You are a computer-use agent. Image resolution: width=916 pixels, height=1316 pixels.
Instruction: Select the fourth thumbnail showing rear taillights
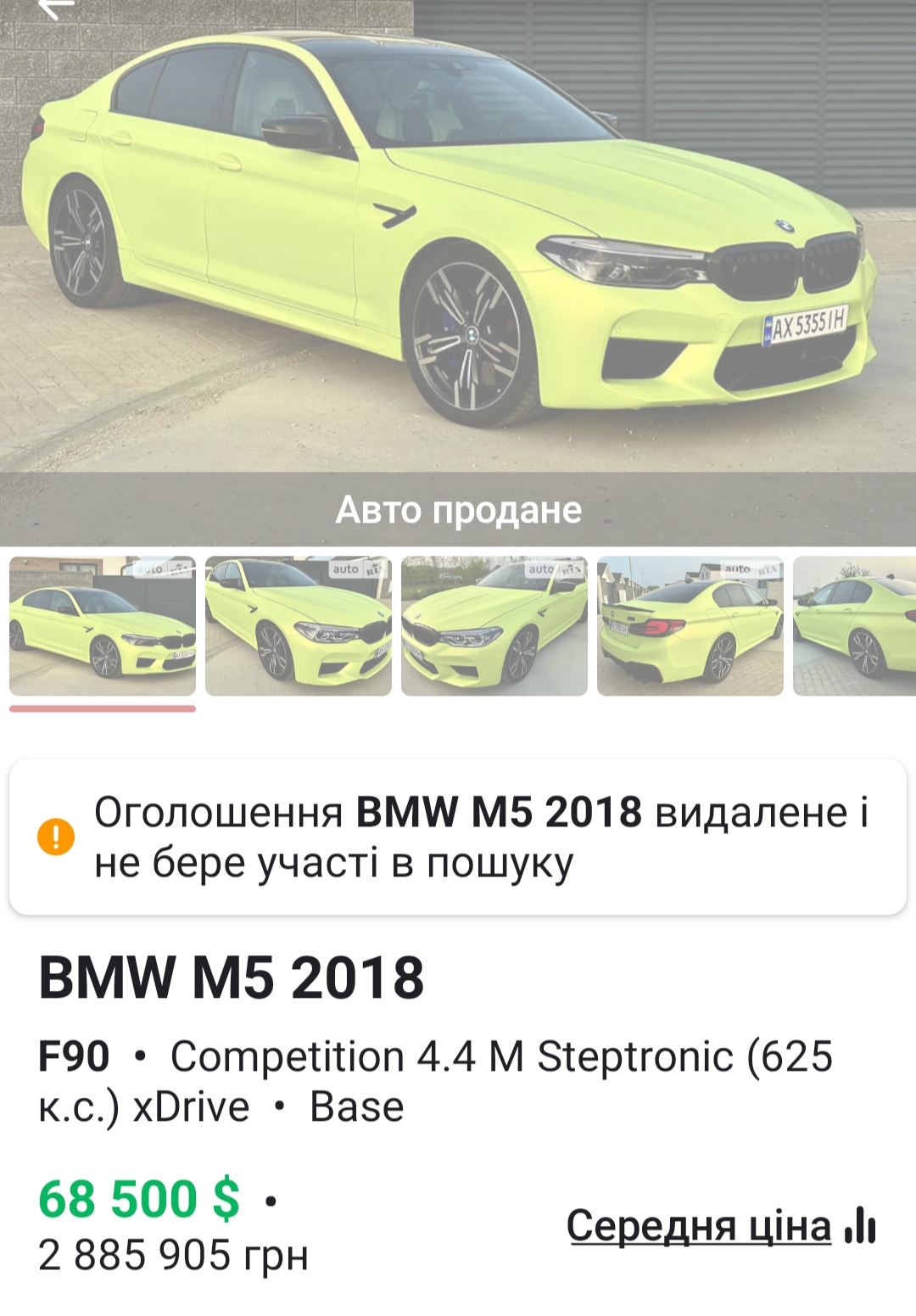click(x=690, y=626)
